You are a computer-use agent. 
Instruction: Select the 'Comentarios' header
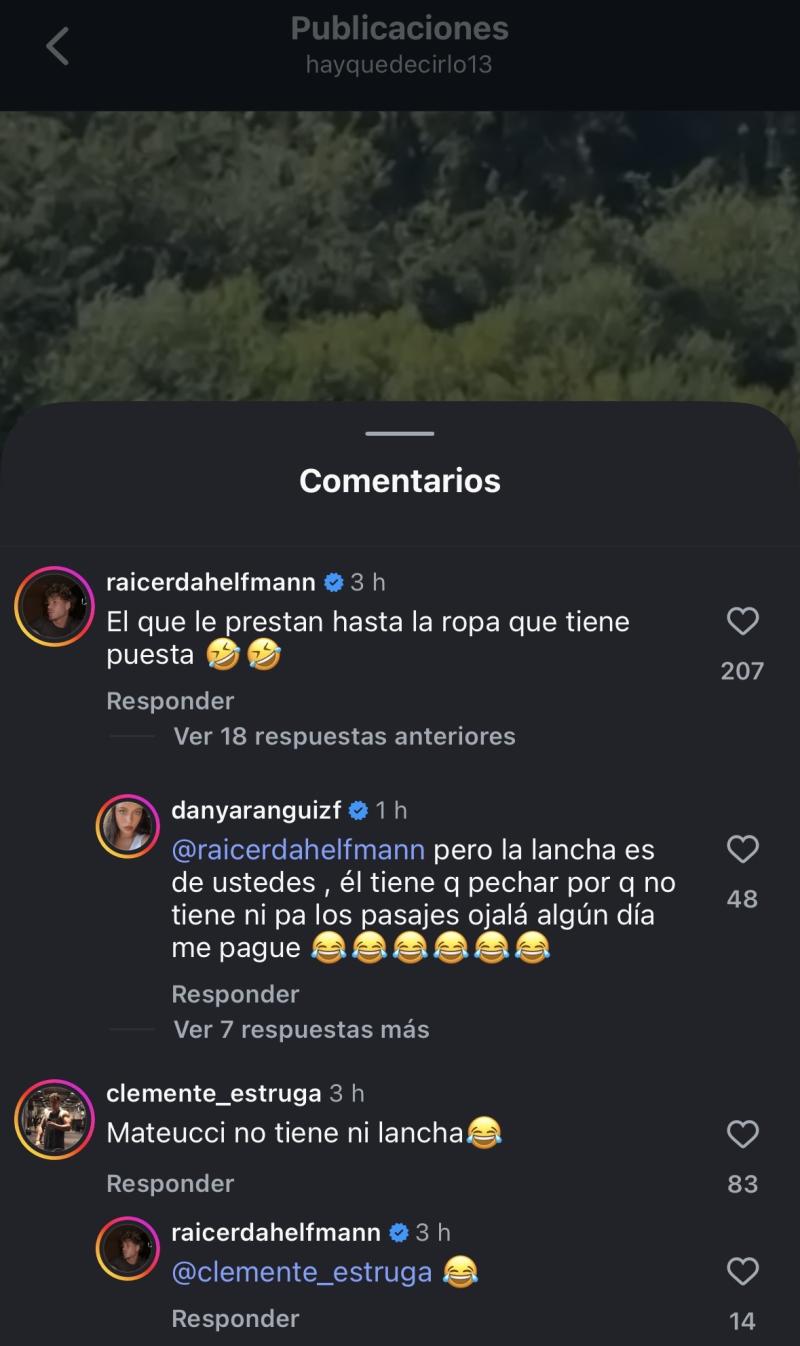point(399,481)
